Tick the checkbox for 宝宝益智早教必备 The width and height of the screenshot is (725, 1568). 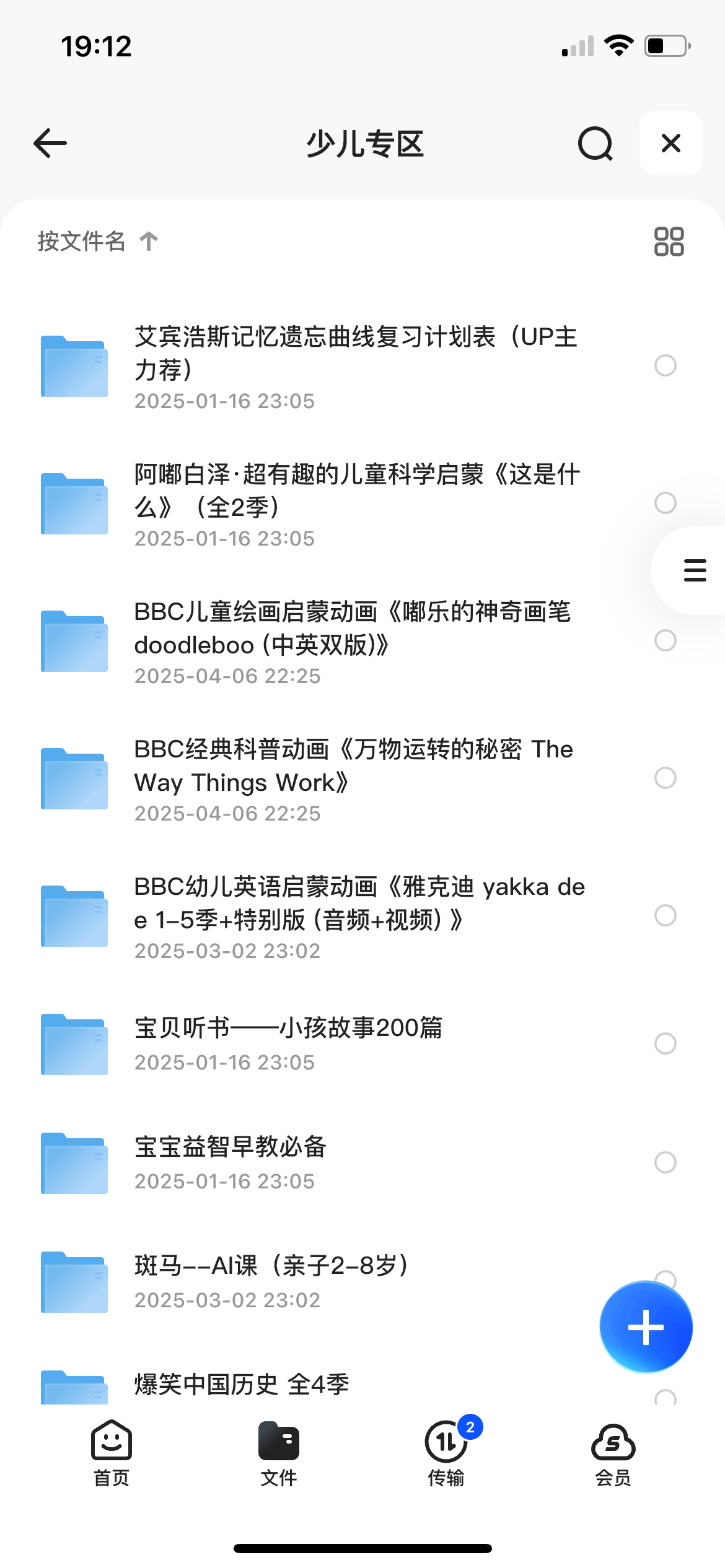click(x=665, y=1162)
